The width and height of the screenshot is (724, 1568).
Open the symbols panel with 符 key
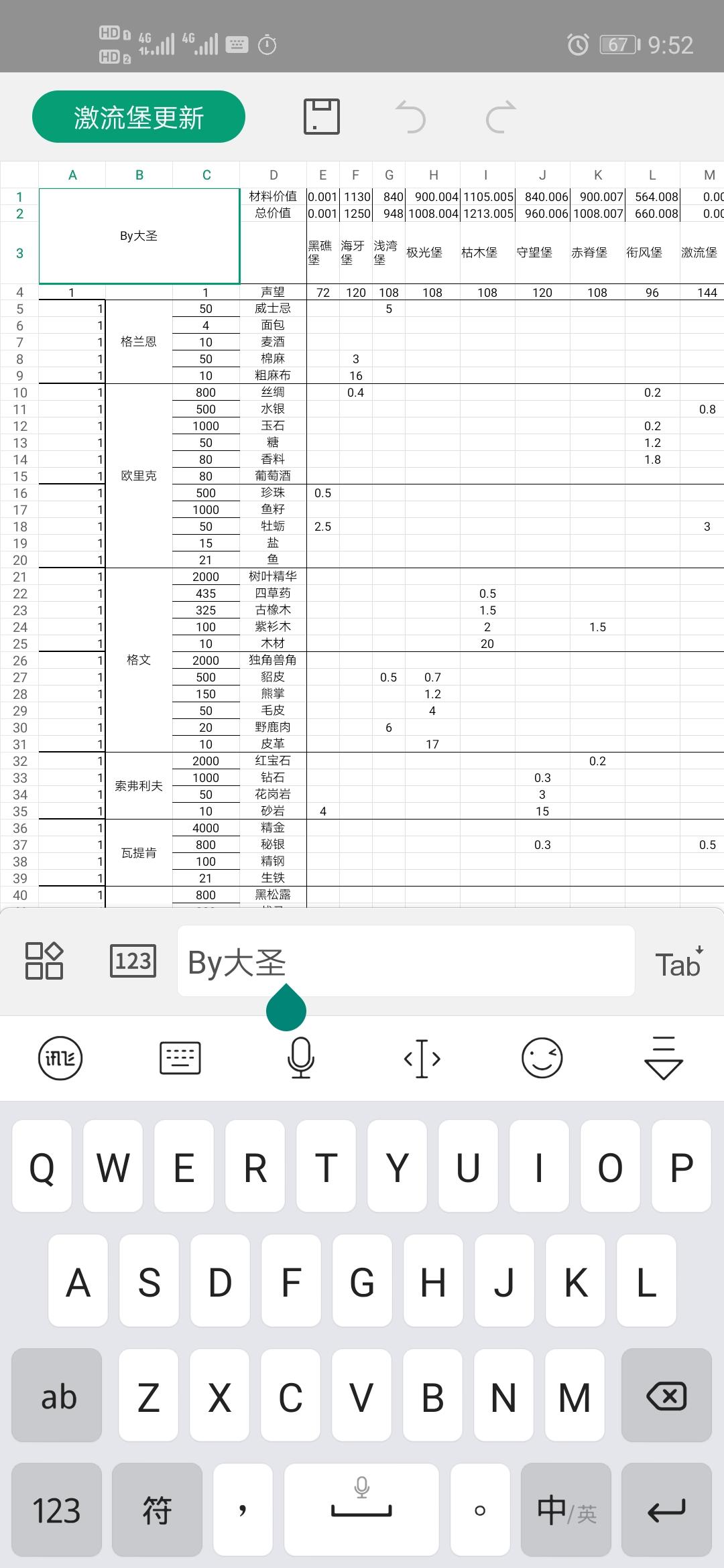(157, 1510)
